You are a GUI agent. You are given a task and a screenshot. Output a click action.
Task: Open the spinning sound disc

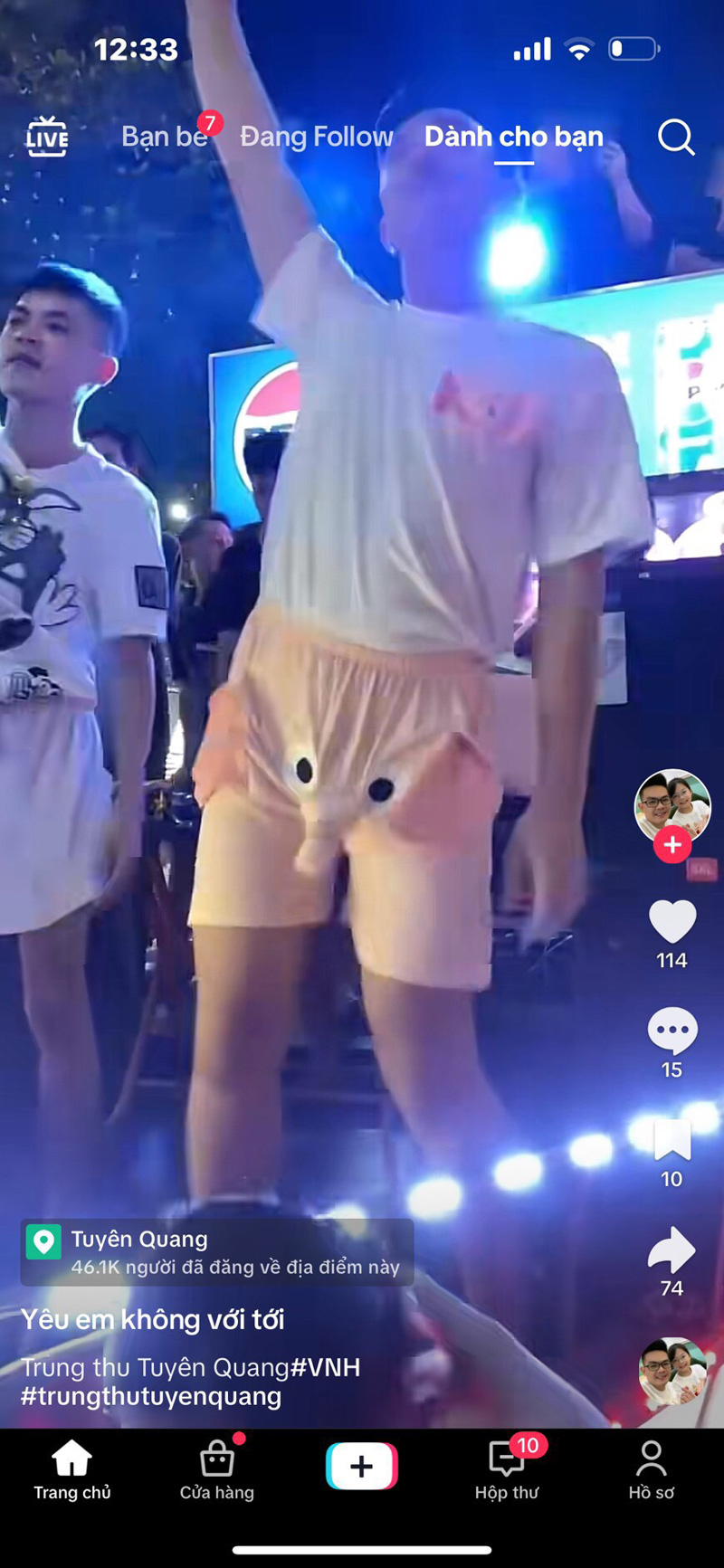point(672,1373)
